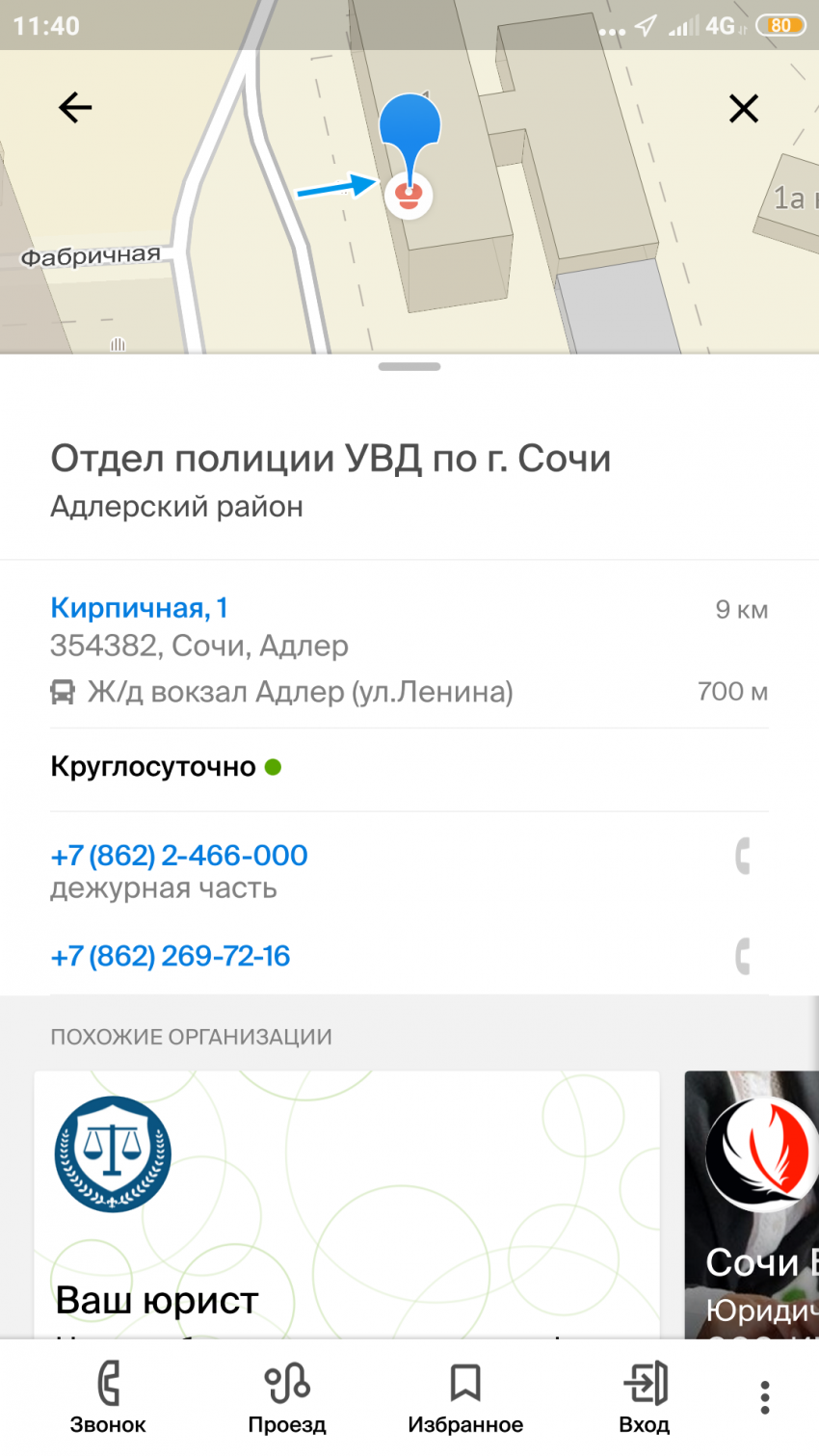Tap the Звонок button in bottom bar
Screen dimensions: 819x1456
pos(108,1397)
